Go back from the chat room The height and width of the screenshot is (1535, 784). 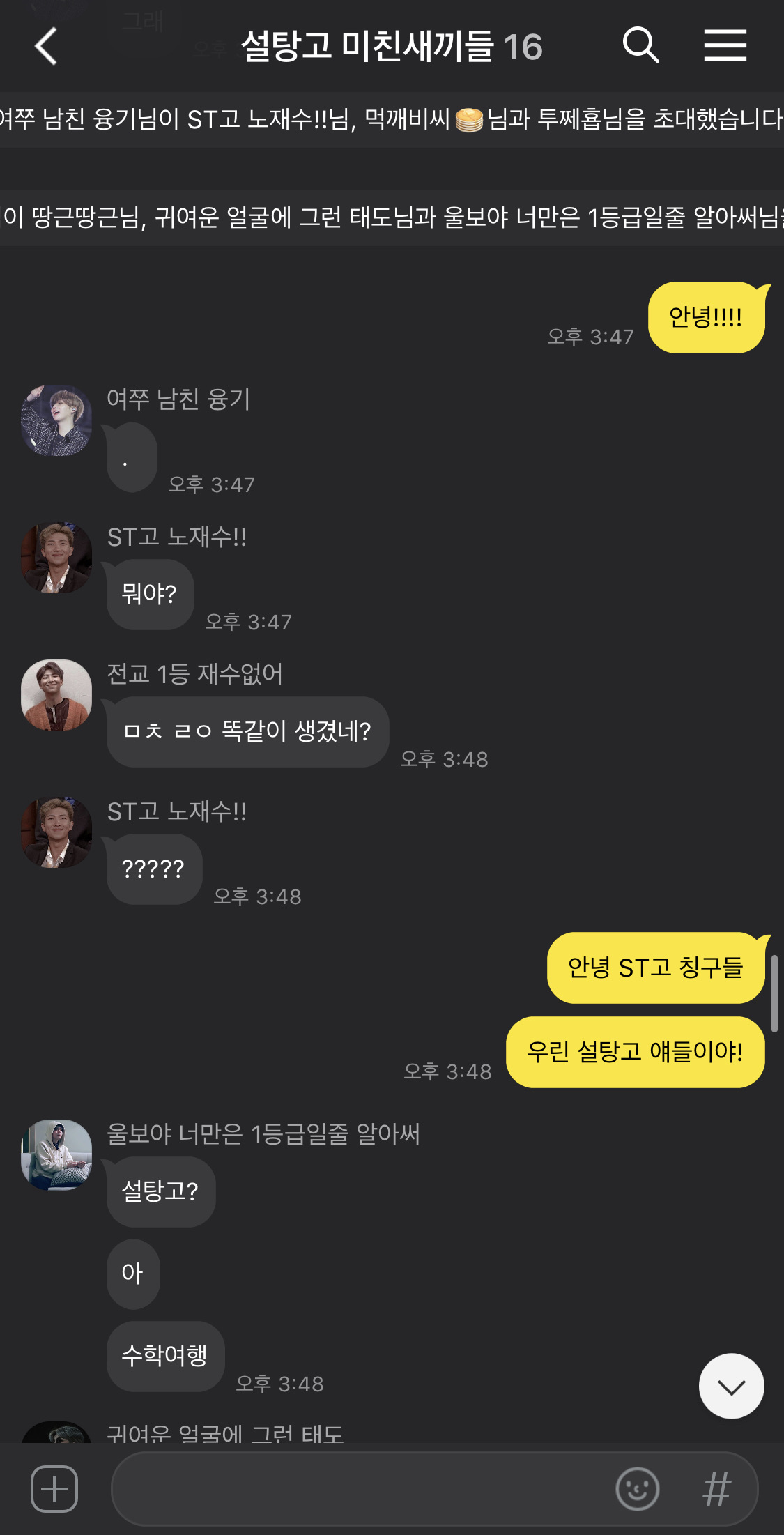[x=46, y=47]
